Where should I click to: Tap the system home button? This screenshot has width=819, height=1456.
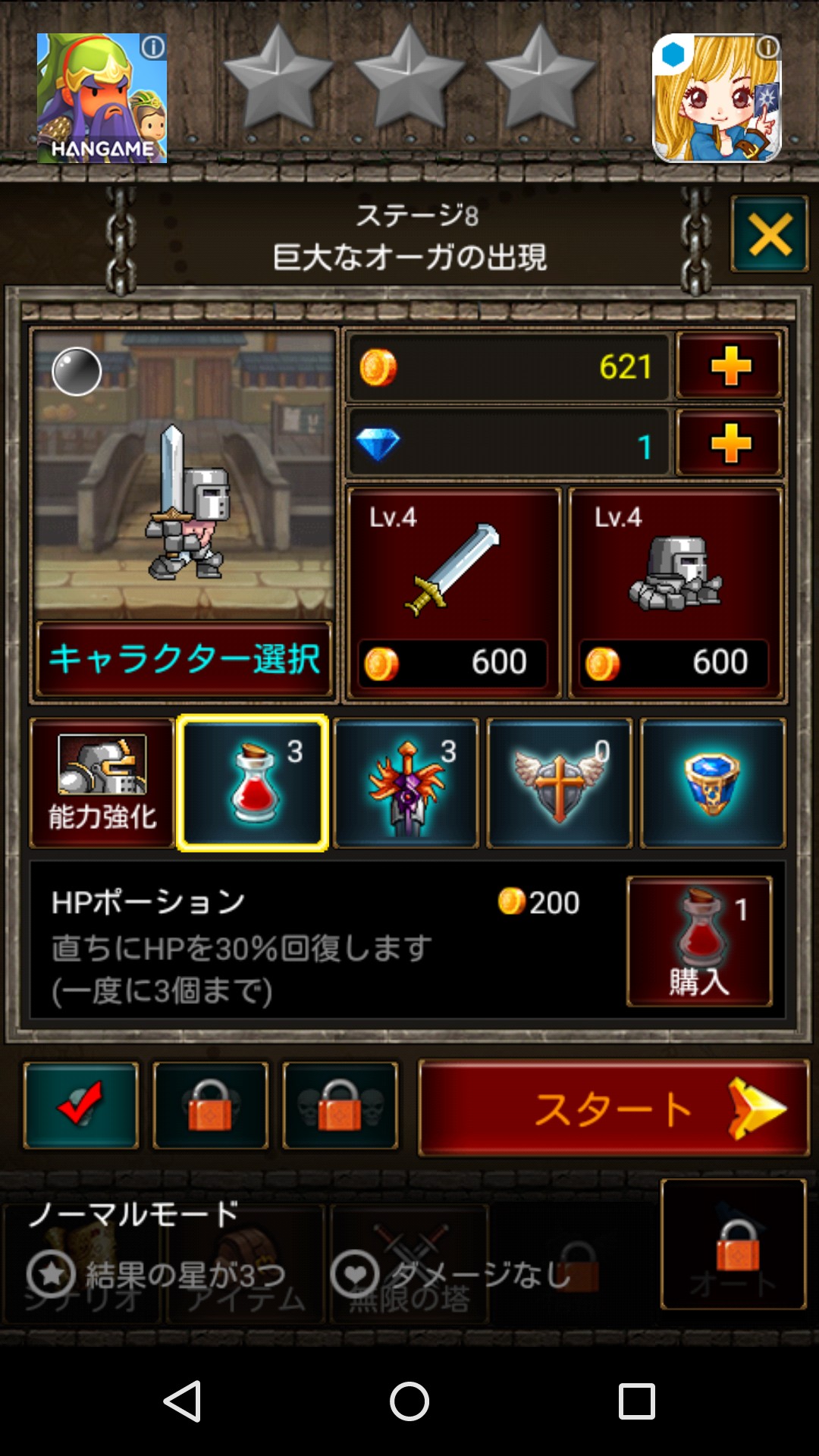coord(409,1401)
